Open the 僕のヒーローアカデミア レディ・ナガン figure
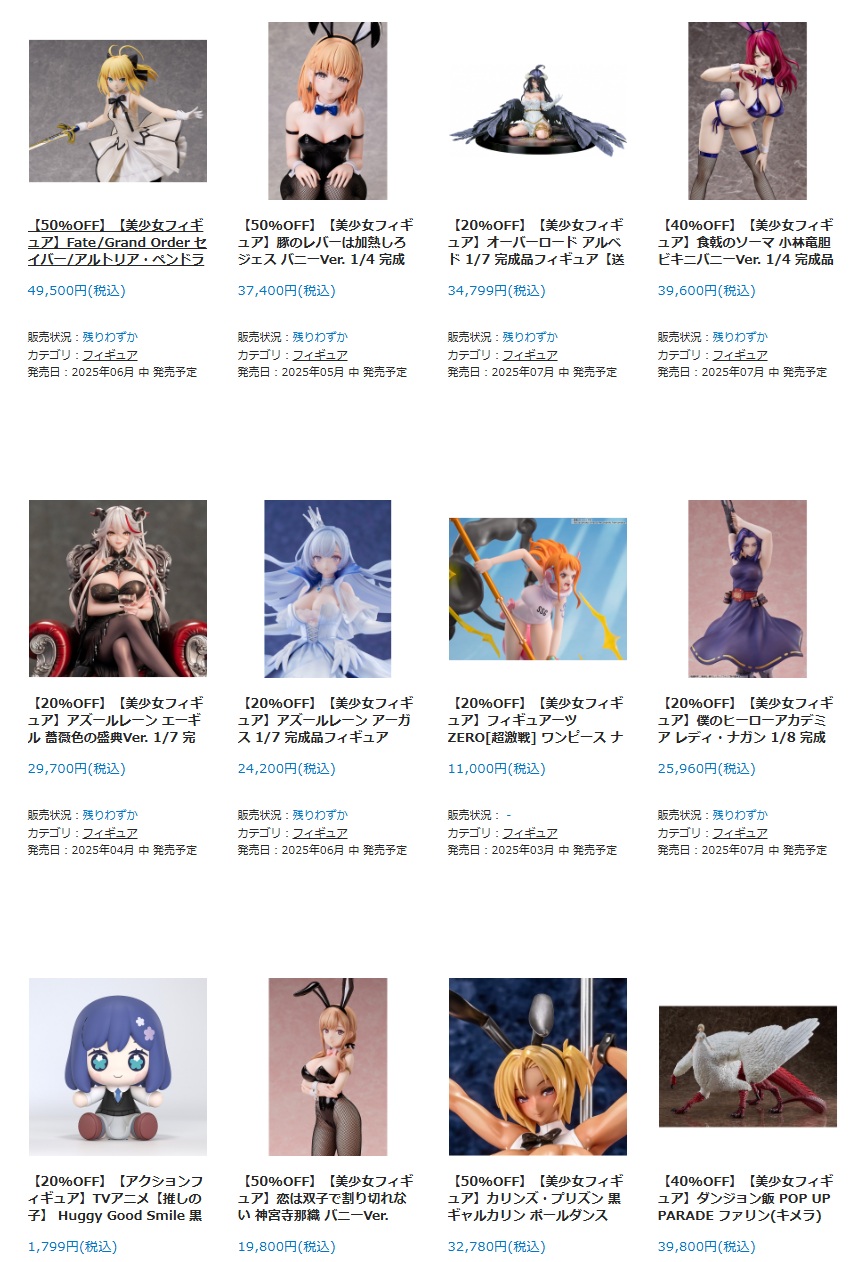Screen dimensions: 859x1262 747,720
